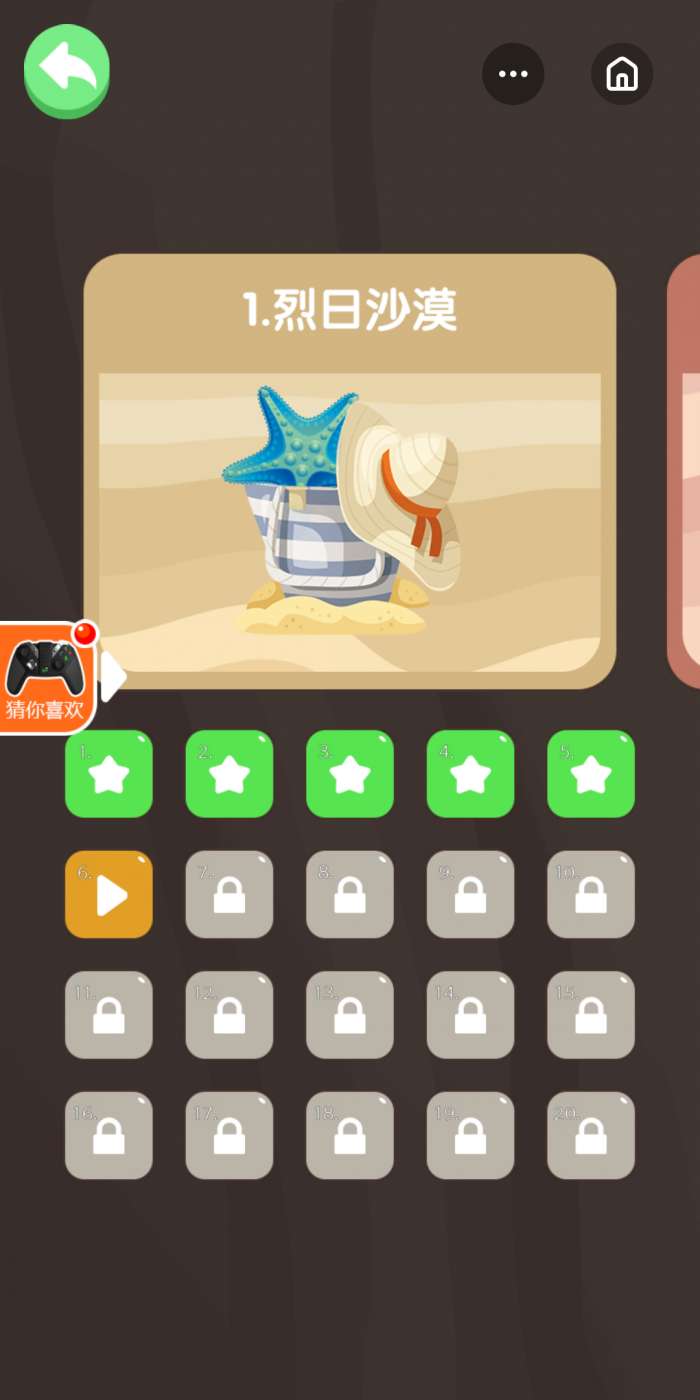Viewport: 700px width, 1400px height.
Task: Replay completed level 3
Action: pyautogui.click(x=350, y=774)
